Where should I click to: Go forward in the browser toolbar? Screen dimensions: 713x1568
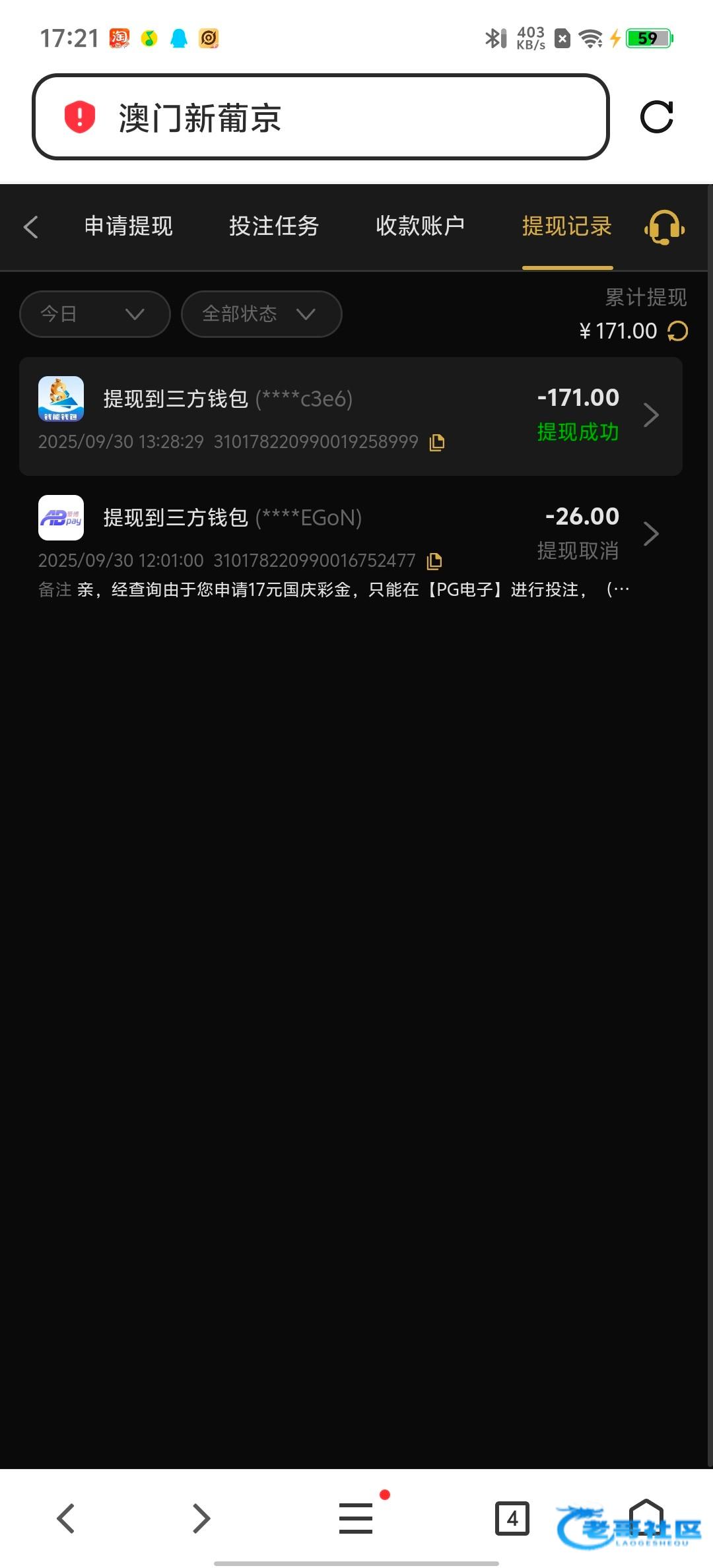(201, 1519)
